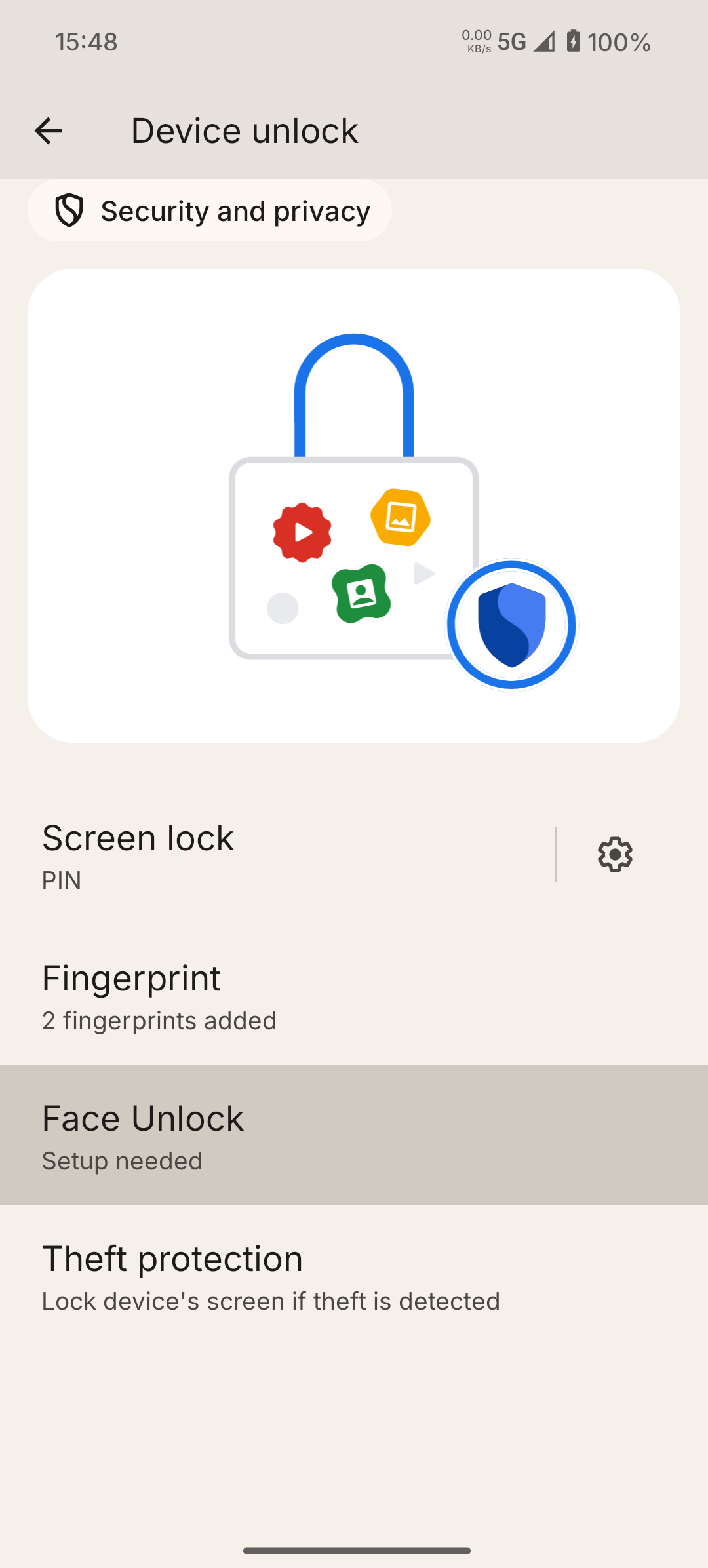Set up Face Unlock
Viewport: 708px width, 1568px height.
[x=354, y=1135]
